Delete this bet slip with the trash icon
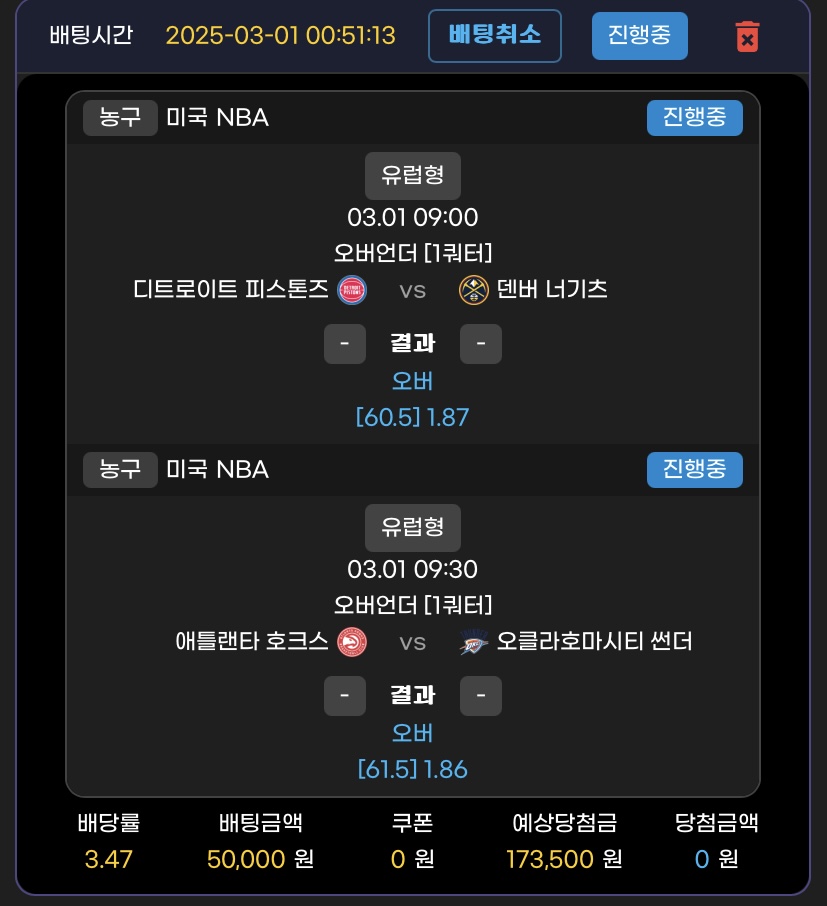 pos(746,37)
